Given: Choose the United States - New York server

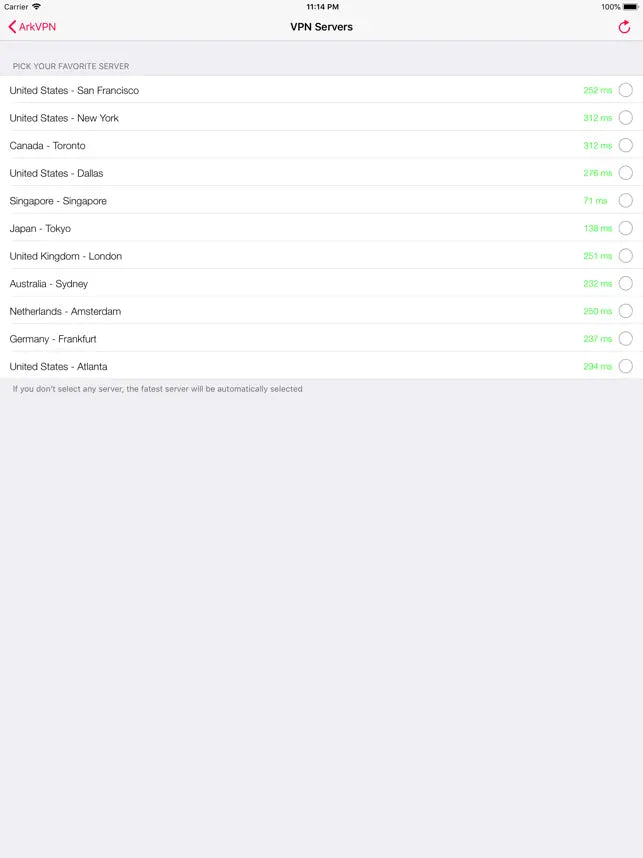Looking at the screenshot, I should tap(625, 118).
